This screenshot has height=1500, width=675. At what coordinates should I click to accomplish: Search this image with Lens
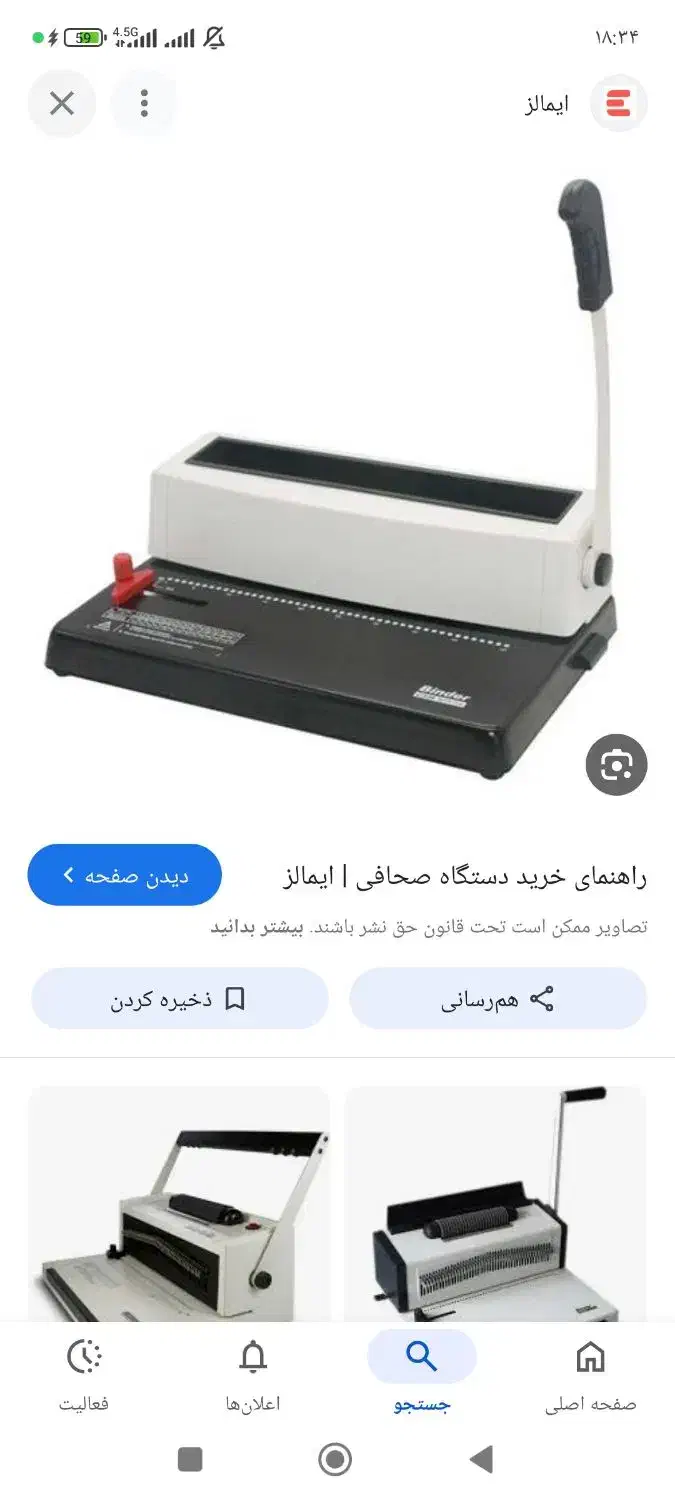tap(616, 765)
